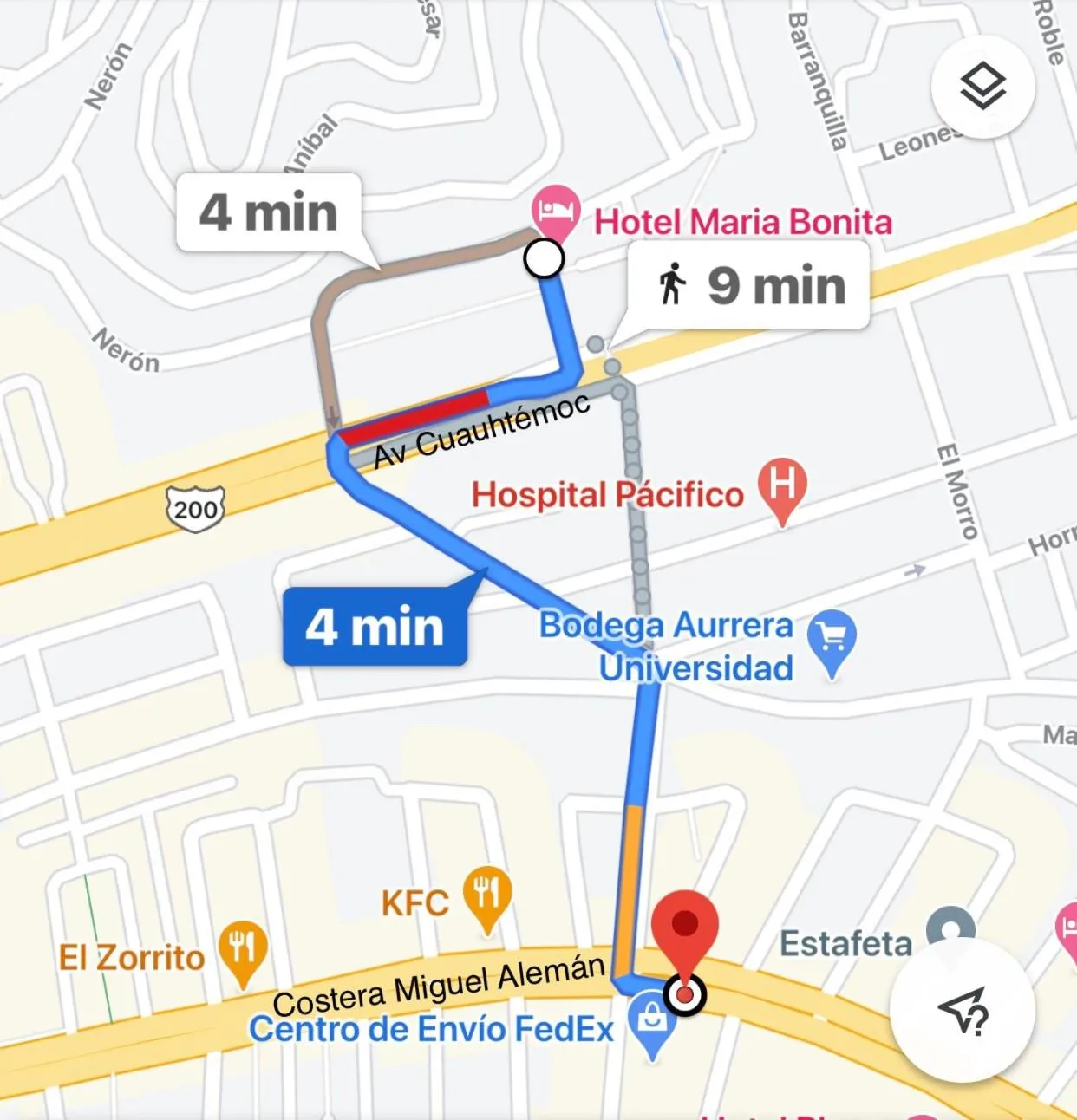This screenshot has width=1077, height=1120.
Task: Tap the location arrow button
Action: (962, 1011)
